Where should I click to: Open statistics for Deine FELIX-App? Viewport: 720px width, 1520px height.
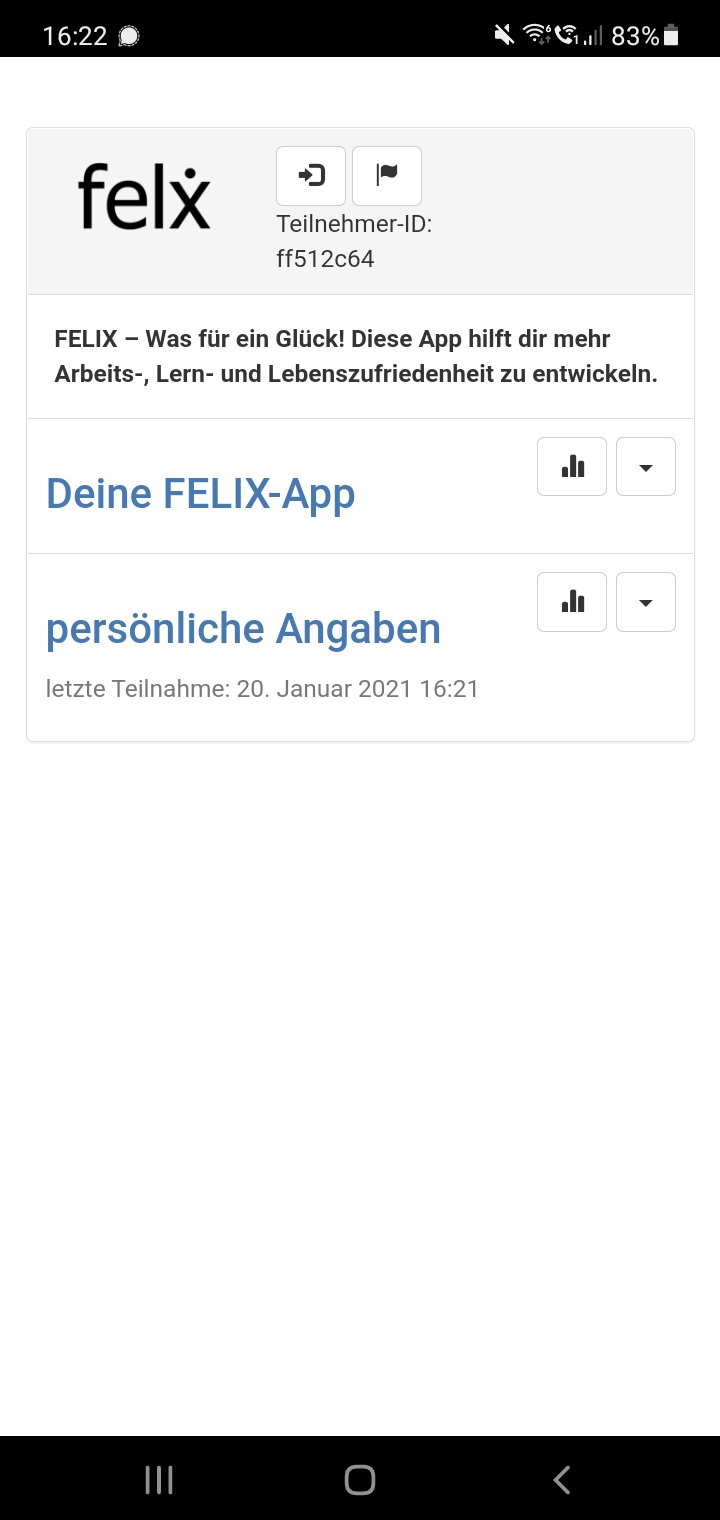[x=571, y=466]
